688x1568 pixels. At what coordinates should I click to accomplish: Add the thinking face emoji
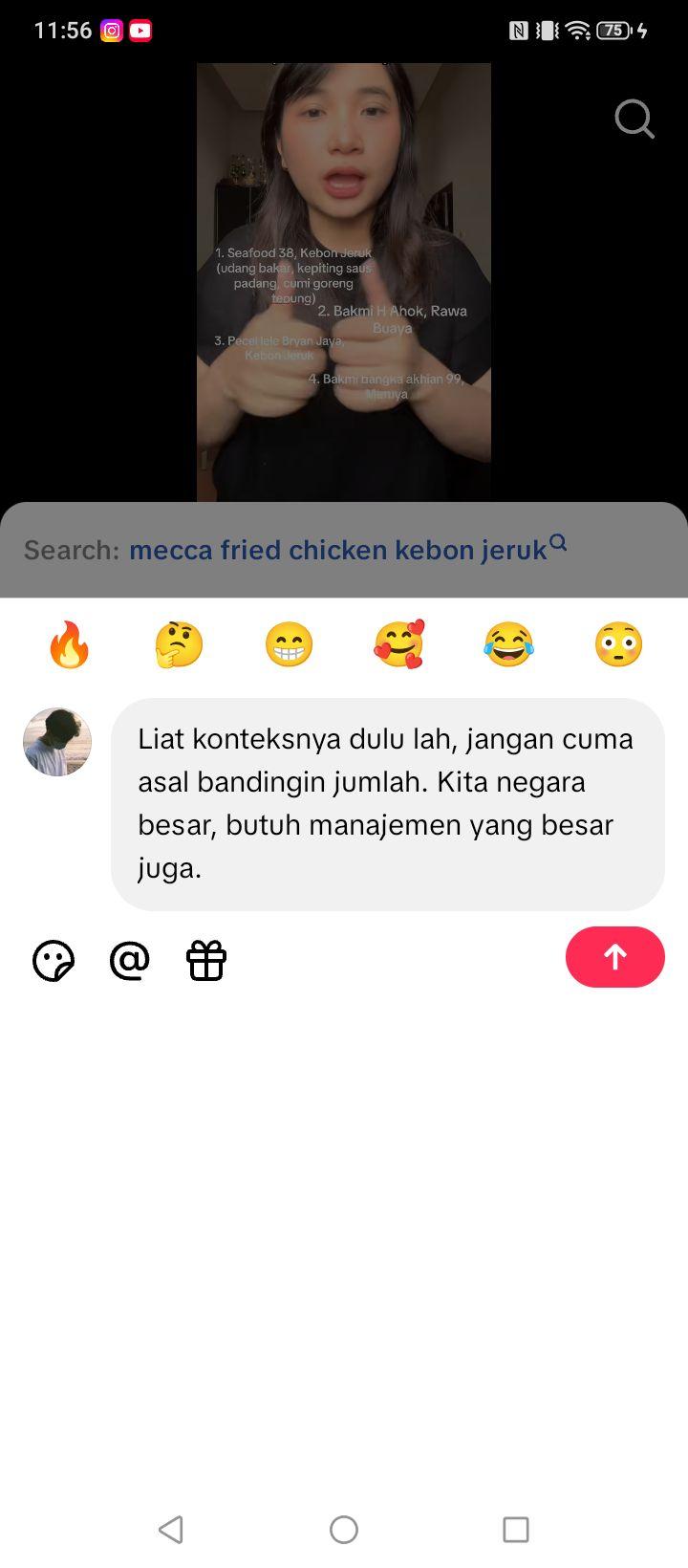point(179,644)
